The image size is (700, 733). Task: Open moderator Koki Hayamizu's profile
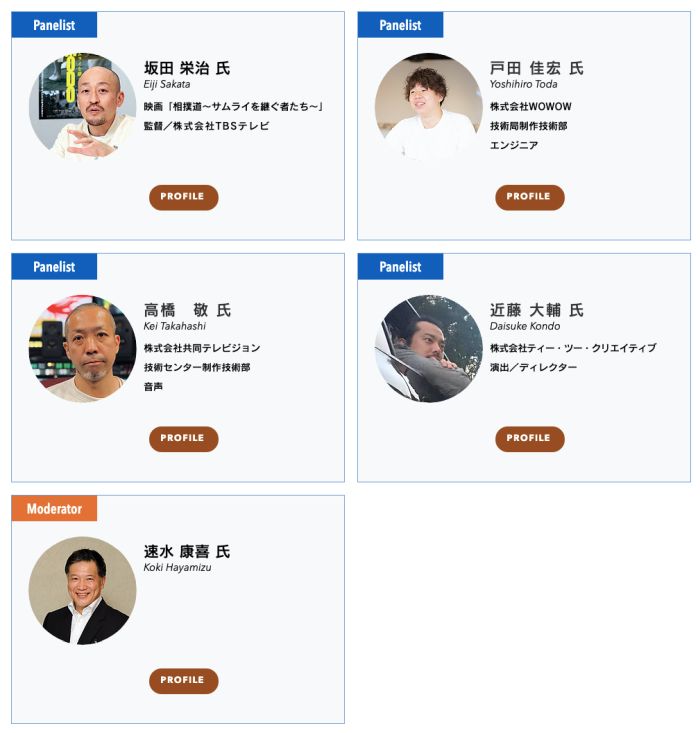click(183, 681)
